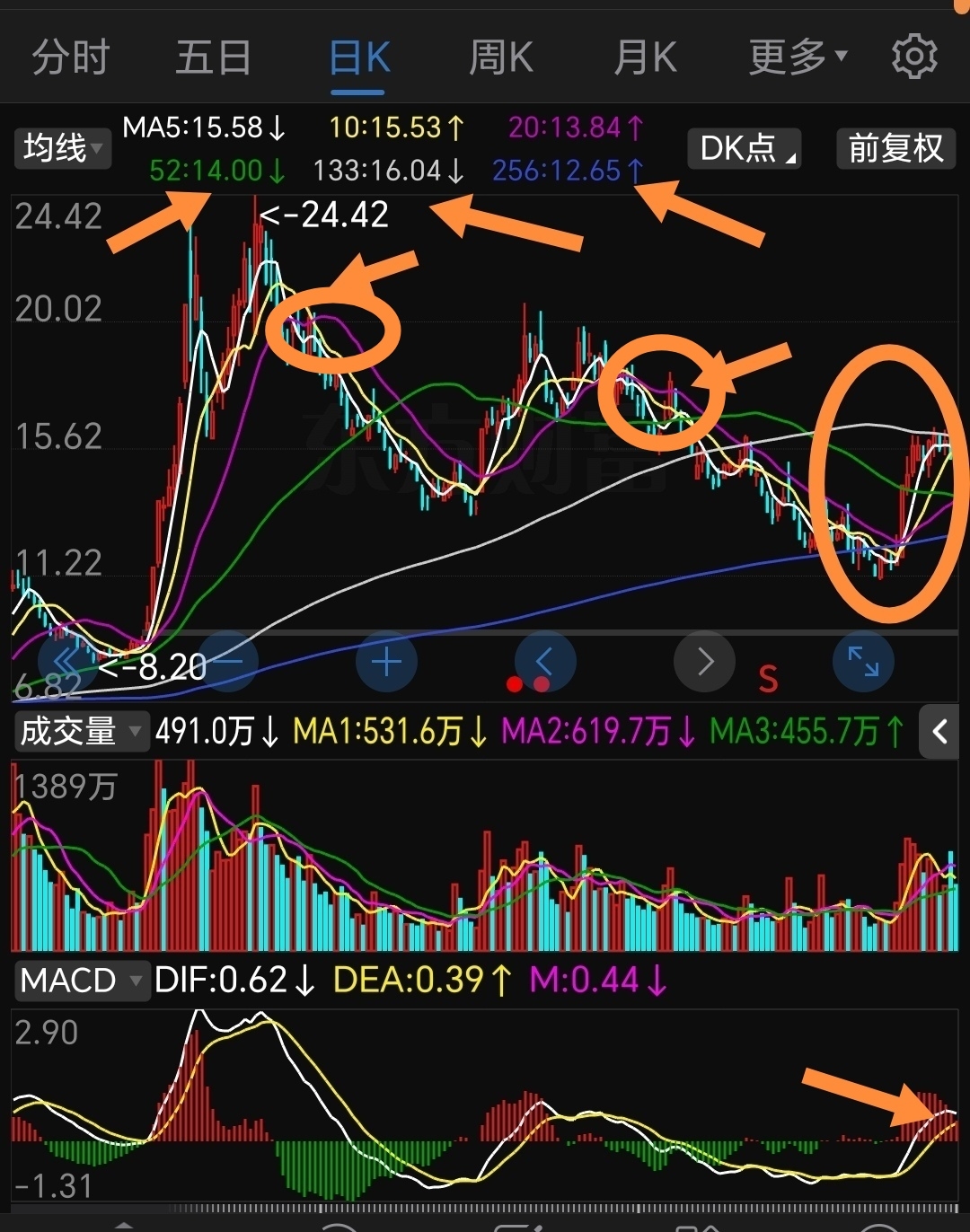Screen dimensions: 970x1232
Task: Open the 均线 indicator dropdown
Action: (62, 148)
